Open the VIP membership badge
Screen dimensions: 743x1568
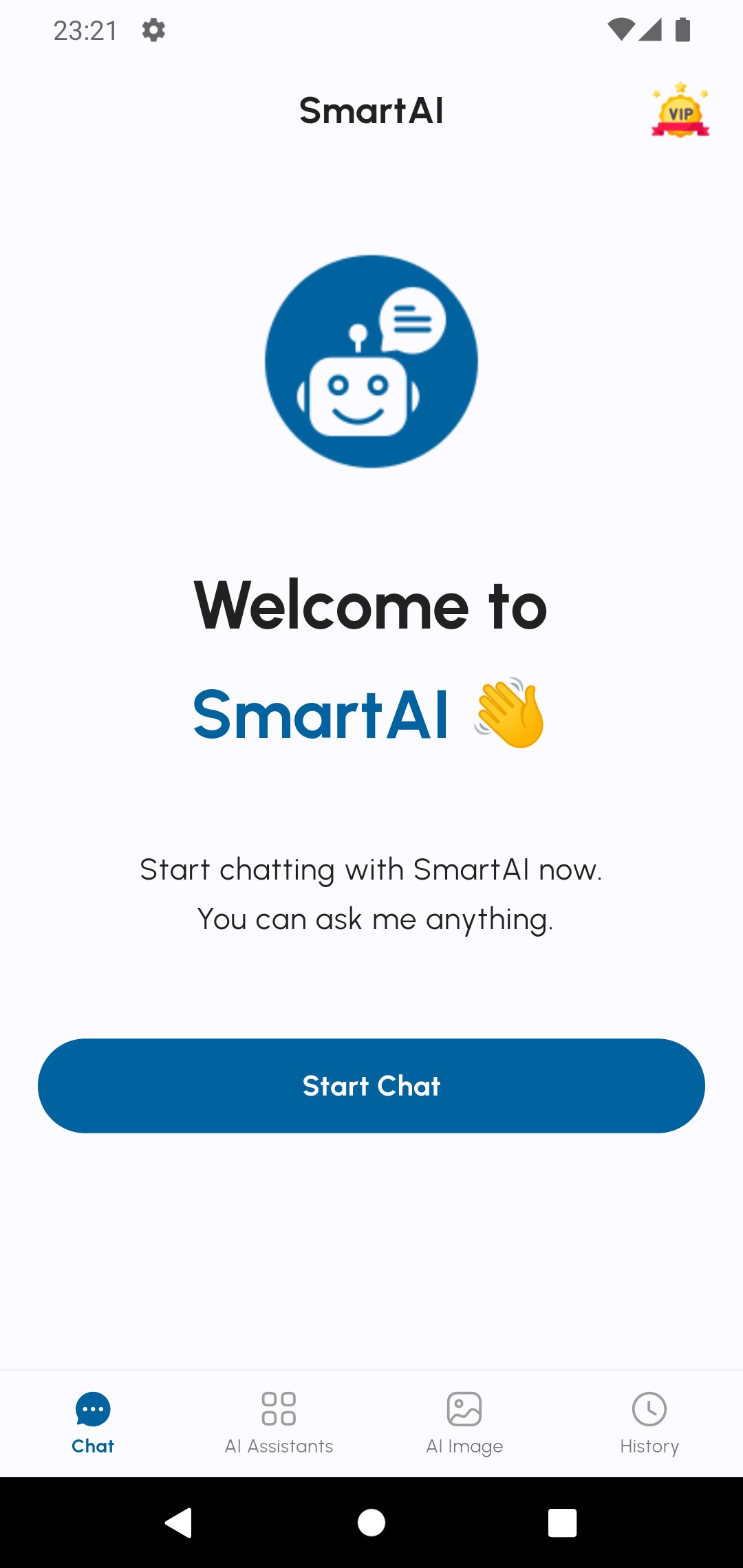click(x=678, y=111)
